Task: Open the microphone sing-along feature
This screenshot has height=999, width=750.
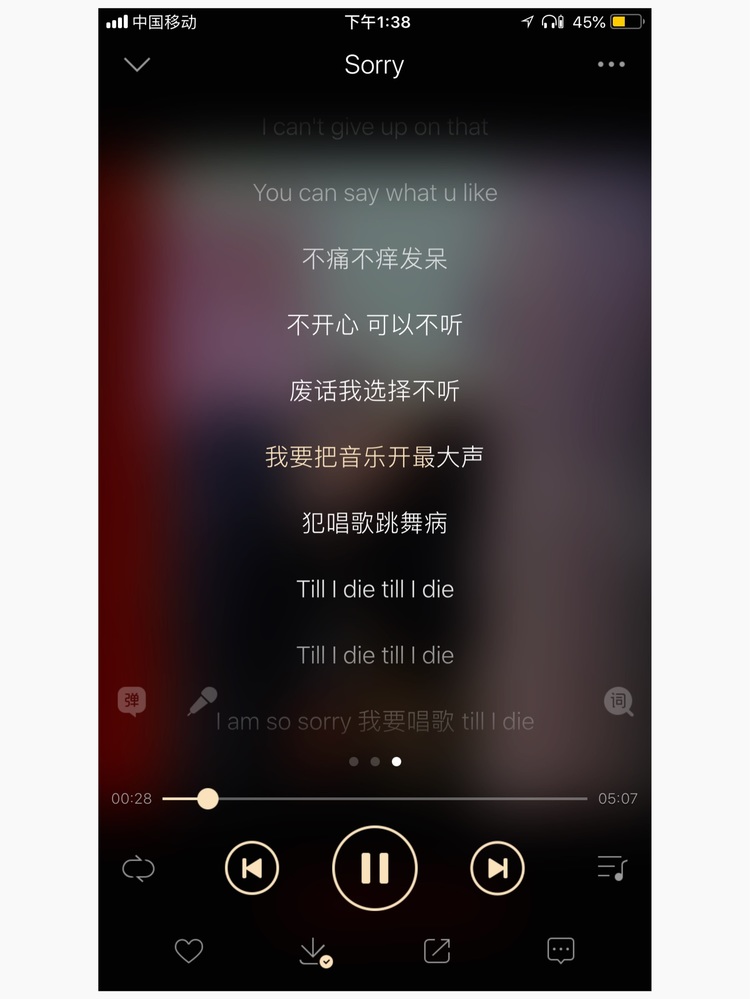Action: (203, 701)
